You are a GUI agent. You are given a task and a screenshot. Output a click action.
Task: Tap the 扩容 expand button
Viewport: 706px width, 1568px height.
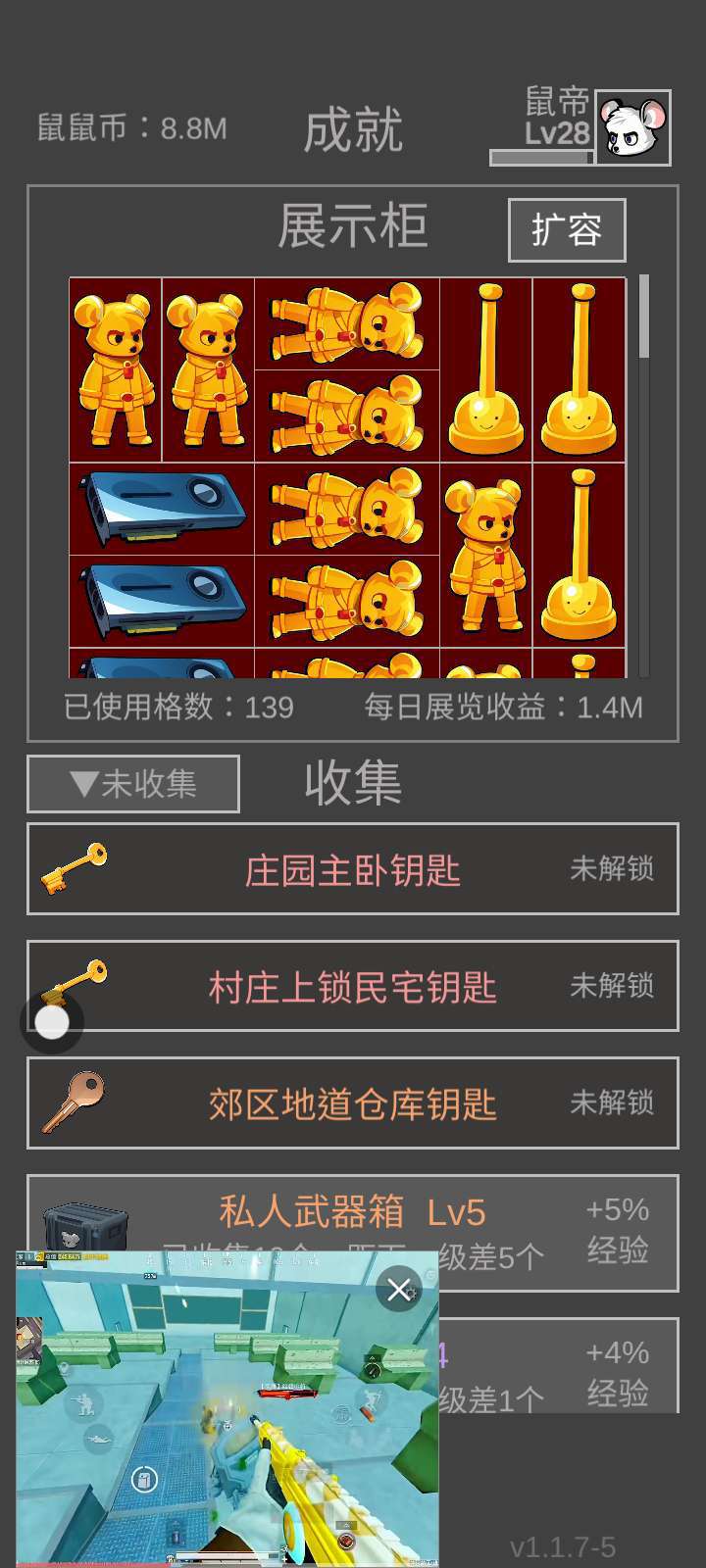pyautogui.click(x=567, y=230)
